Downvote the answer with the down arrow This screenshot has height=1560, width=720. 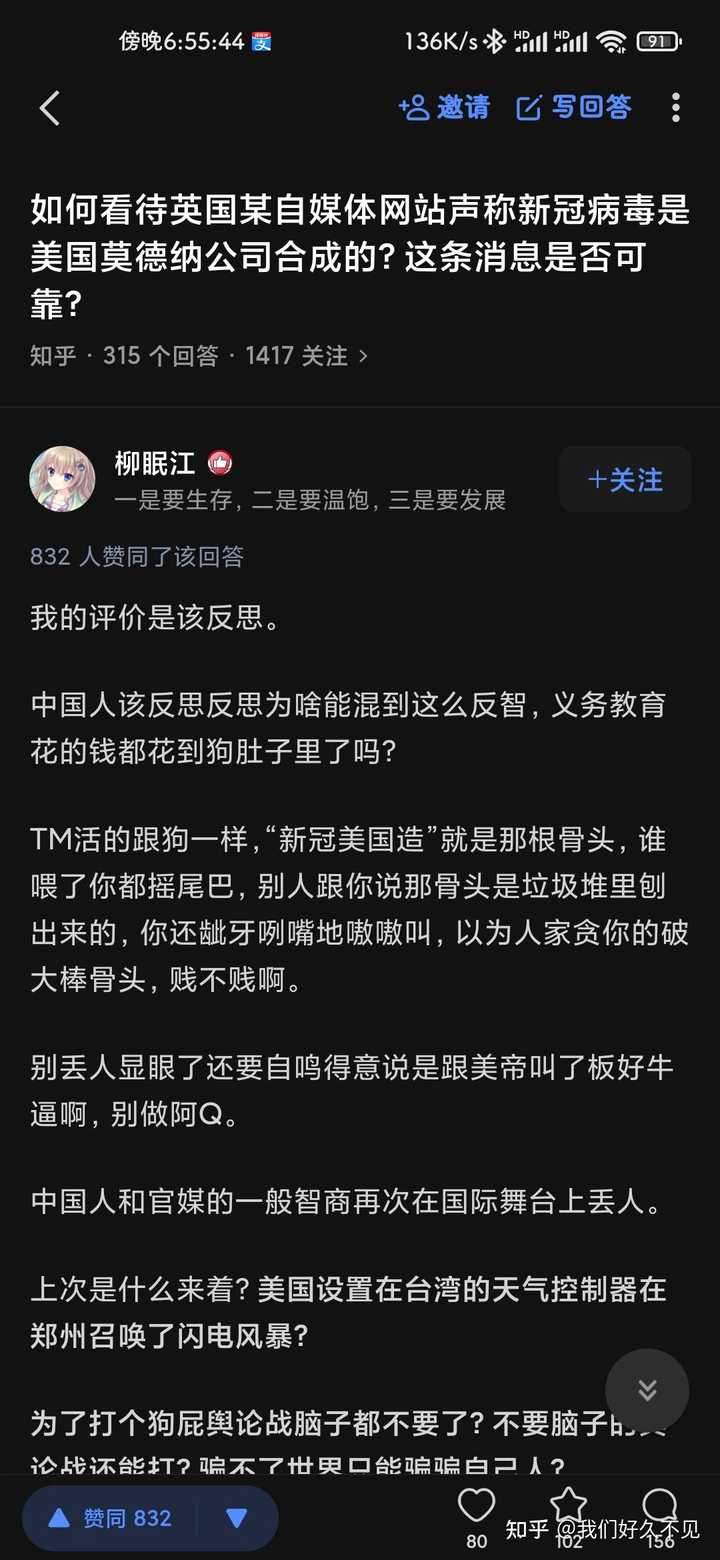(x=237, y=1518)
